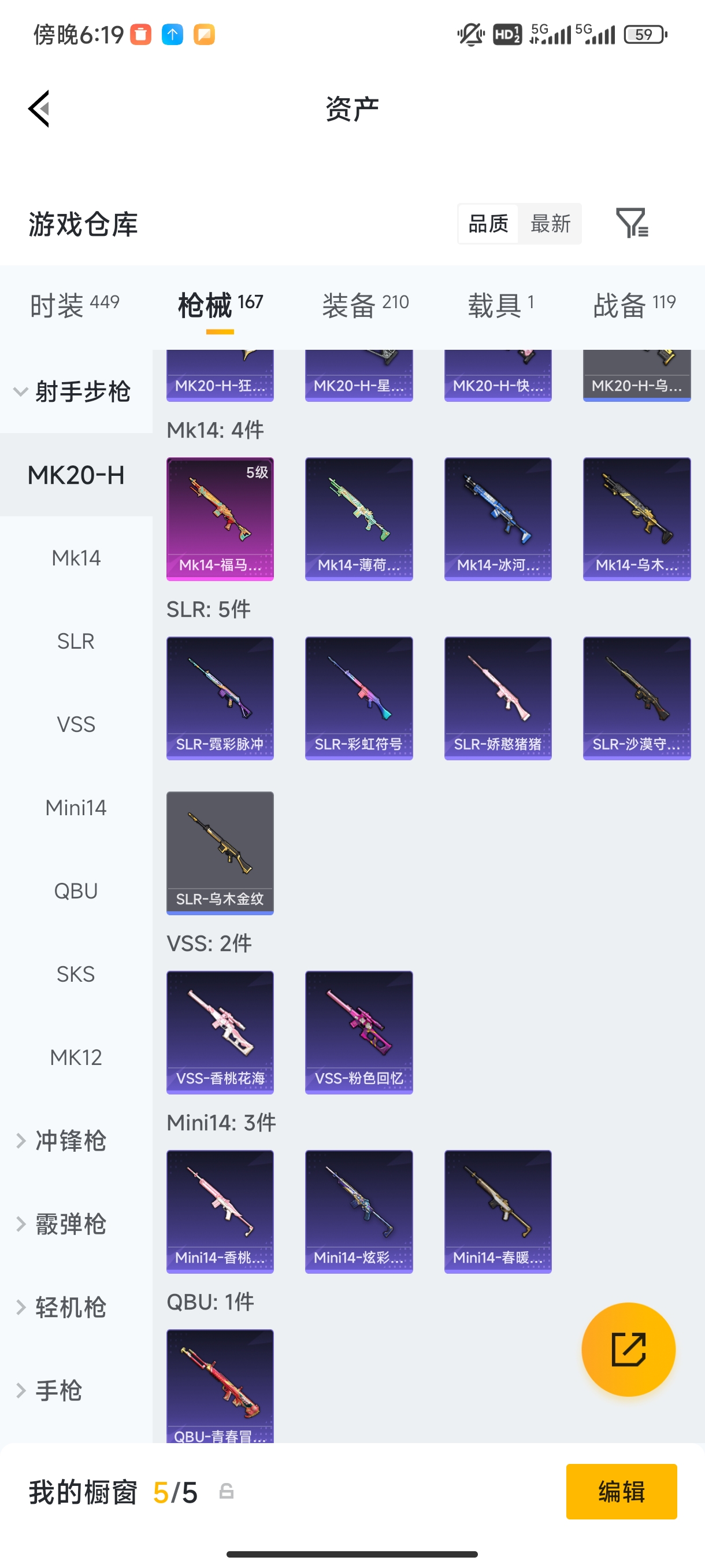Sort warehouse by 最新
Viewport: 705px width, 1568px height.
[550, 223]
